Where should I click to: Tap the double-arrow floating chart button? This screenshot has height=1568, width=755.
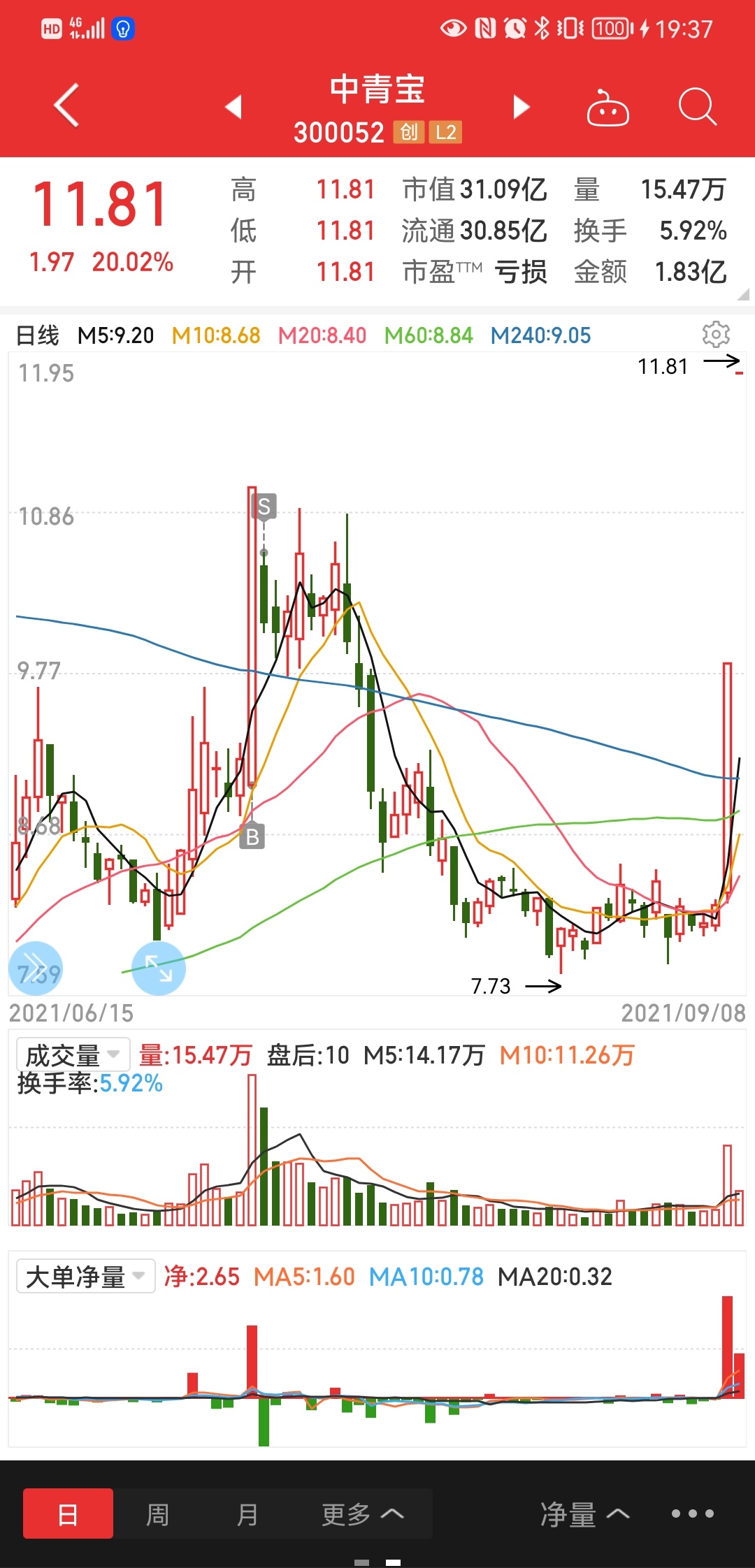click(x=36, y=968)
